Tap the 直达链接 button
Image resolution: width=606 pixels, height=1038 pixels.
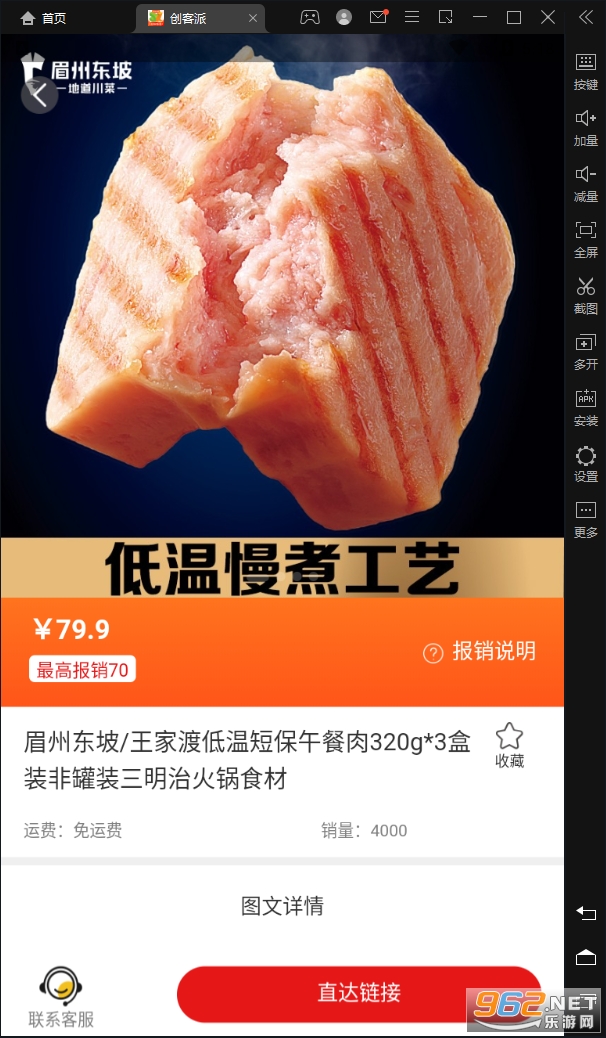[x=359, y=993]
